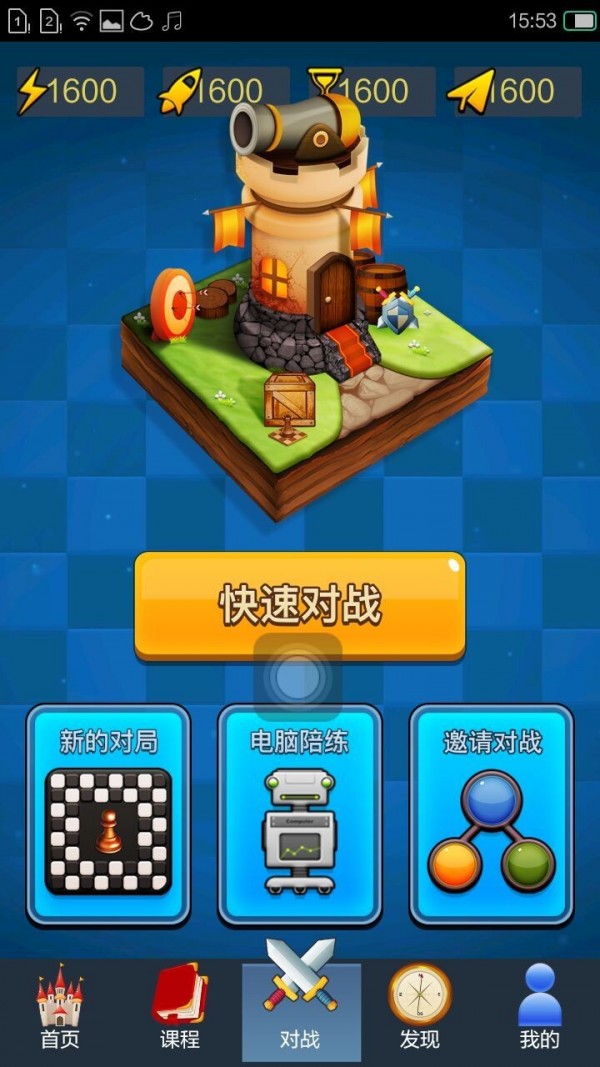Switch to the 课程 lessons tab
This screenshot has width=600, height=1067.
180,1010
